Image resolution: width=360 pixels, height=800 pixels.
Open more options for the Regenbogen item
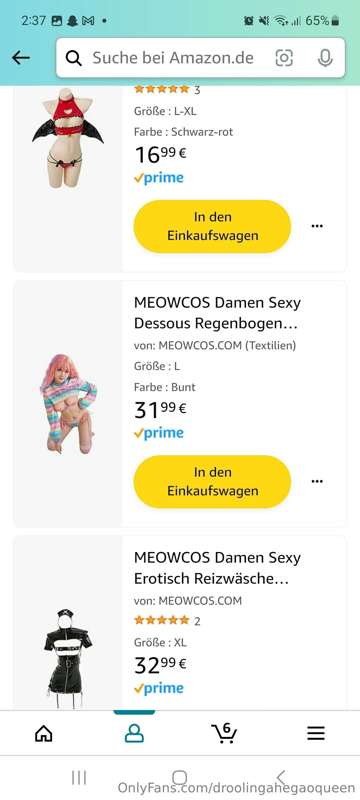[317, 481]
